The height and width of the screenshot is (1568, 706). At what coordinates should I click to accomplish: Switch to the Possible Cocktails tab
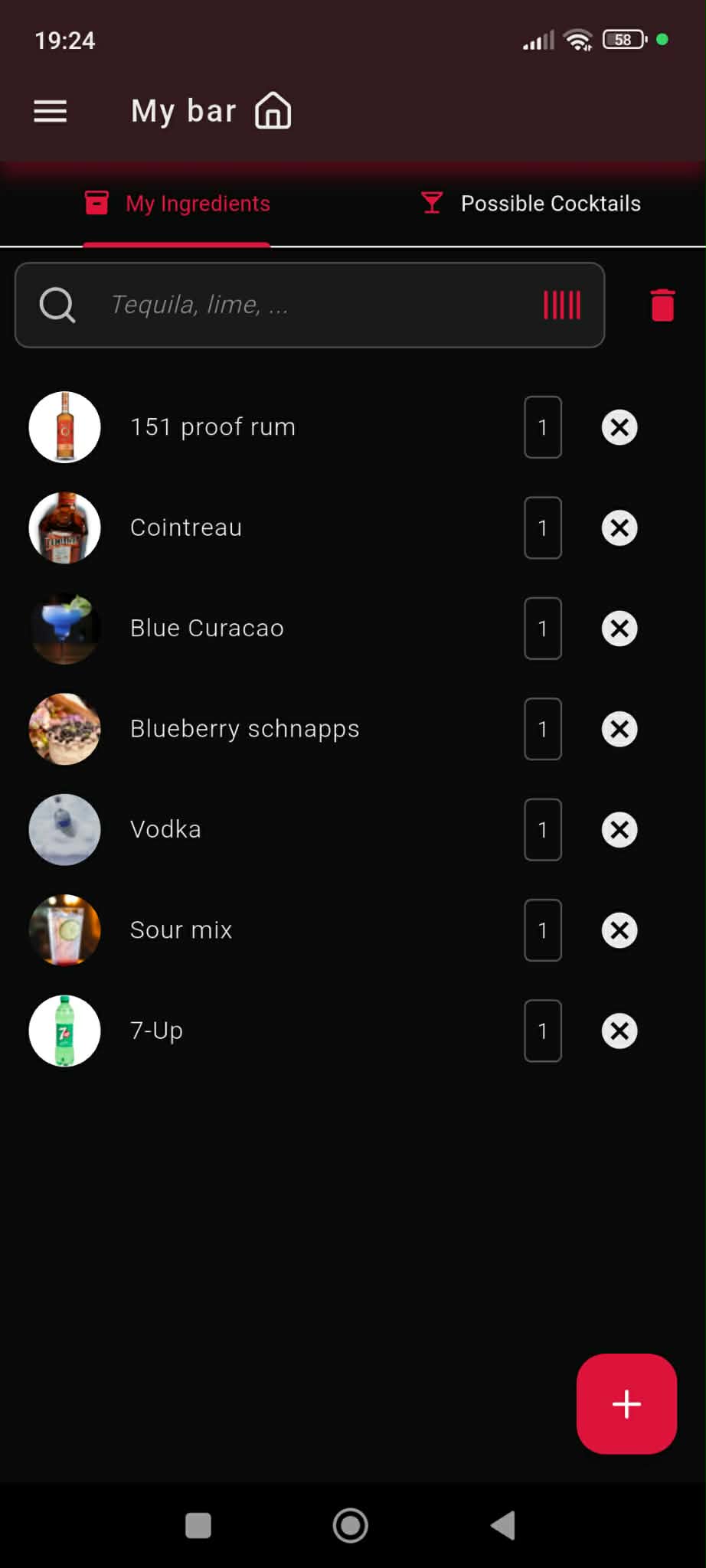coord(531,204)
